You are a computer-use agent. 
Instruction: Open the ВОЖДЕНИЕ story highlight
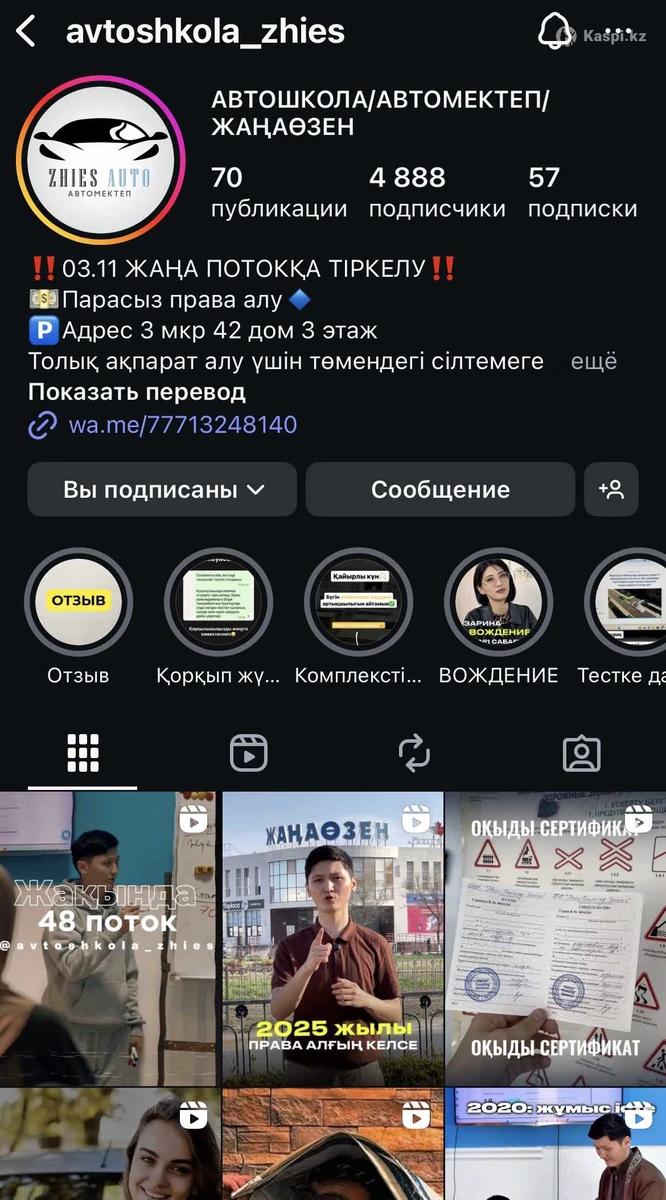(x=498, y=602)
